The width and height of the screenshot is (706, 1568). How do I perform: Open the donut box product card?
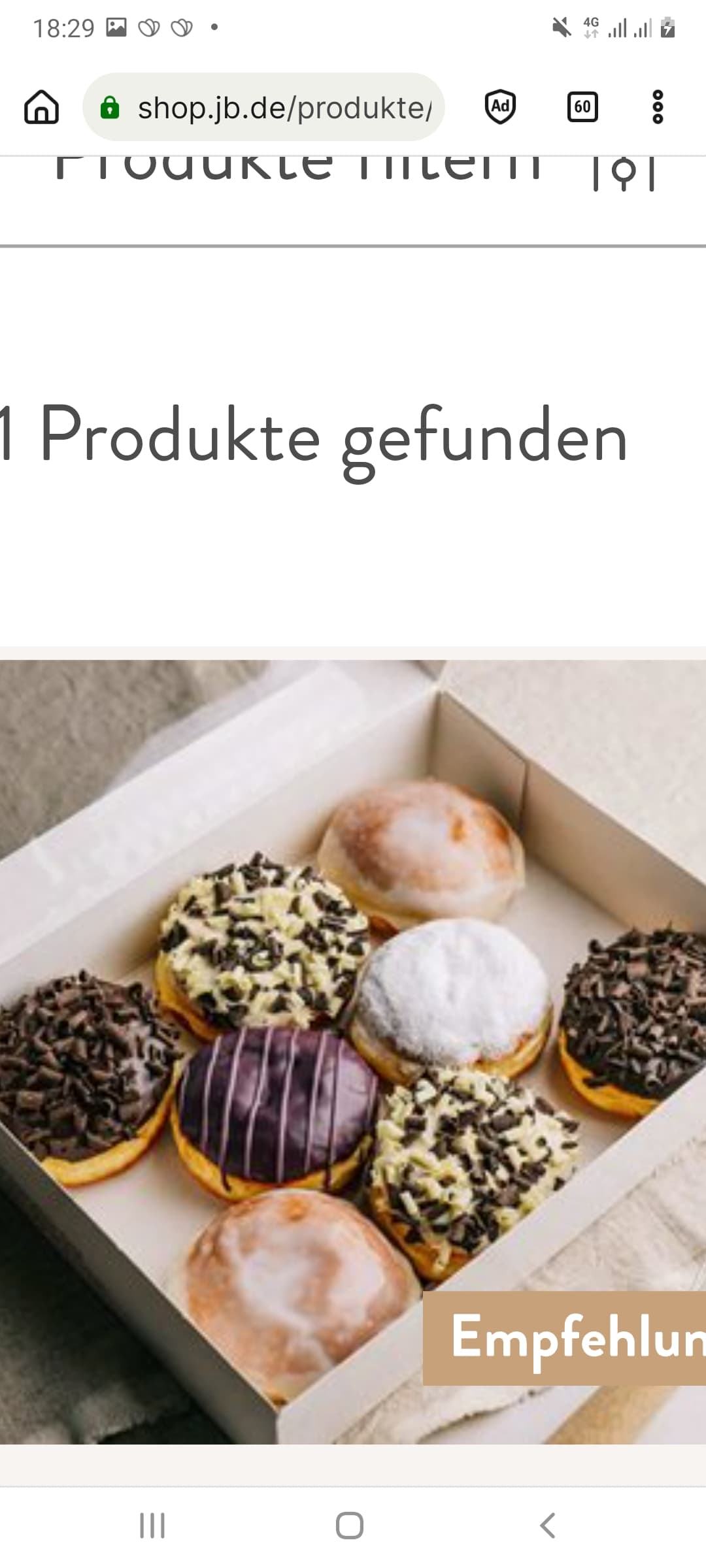(x=353, y=1052)
